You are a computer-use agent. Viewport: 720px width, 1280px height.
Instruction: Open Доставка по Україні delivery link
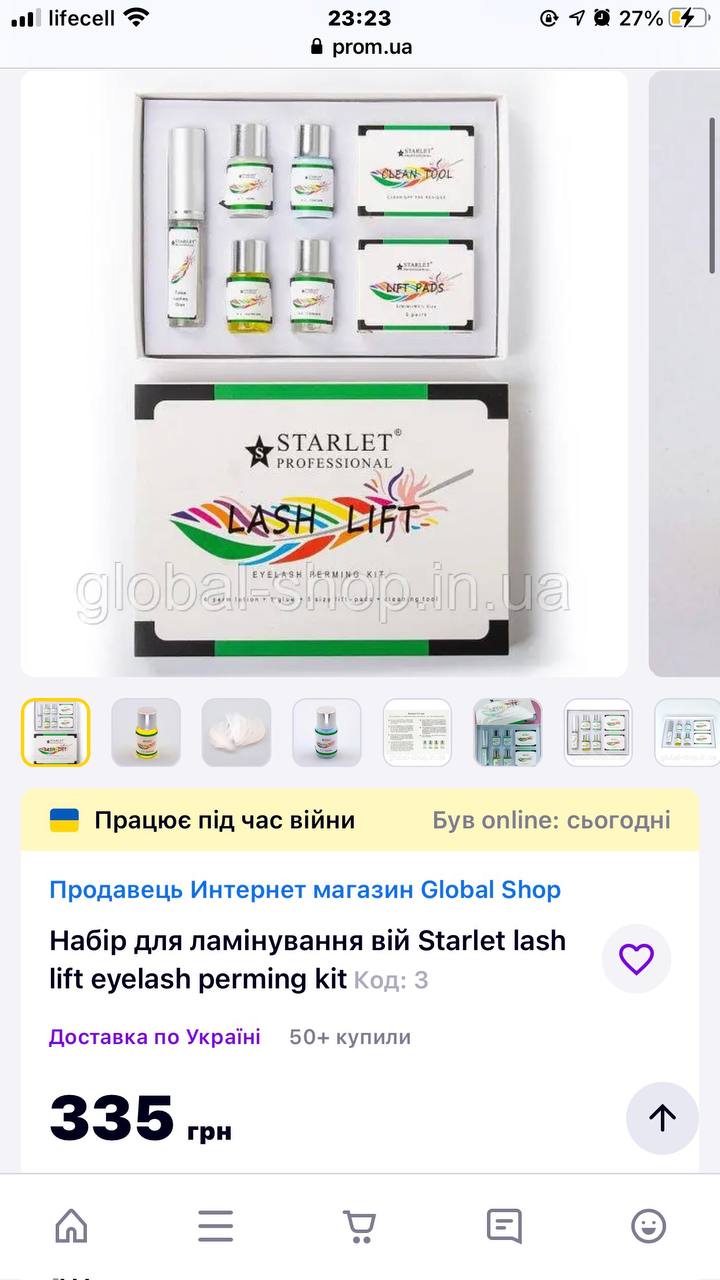tap(155, 1037)
